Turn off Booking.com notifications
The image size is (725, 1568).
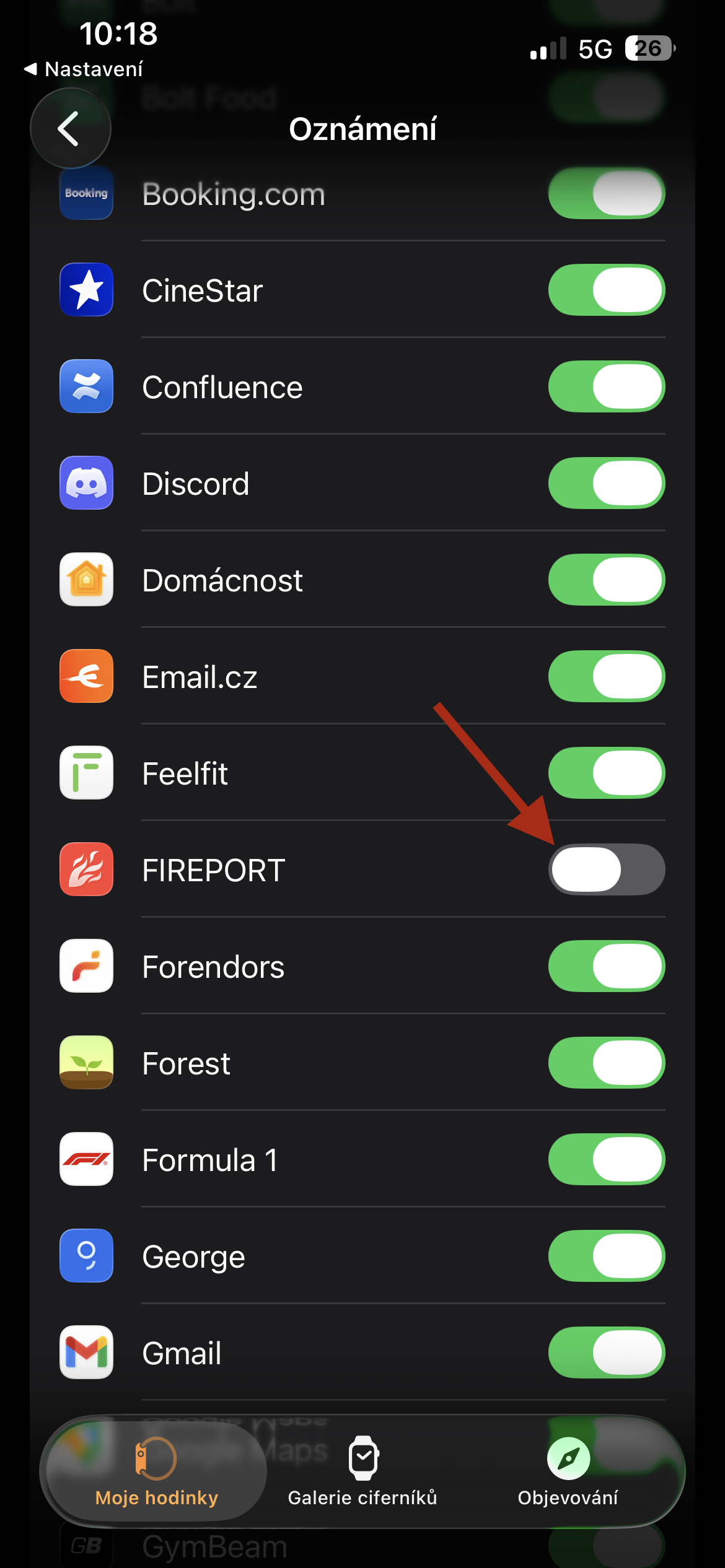(606, 194)
